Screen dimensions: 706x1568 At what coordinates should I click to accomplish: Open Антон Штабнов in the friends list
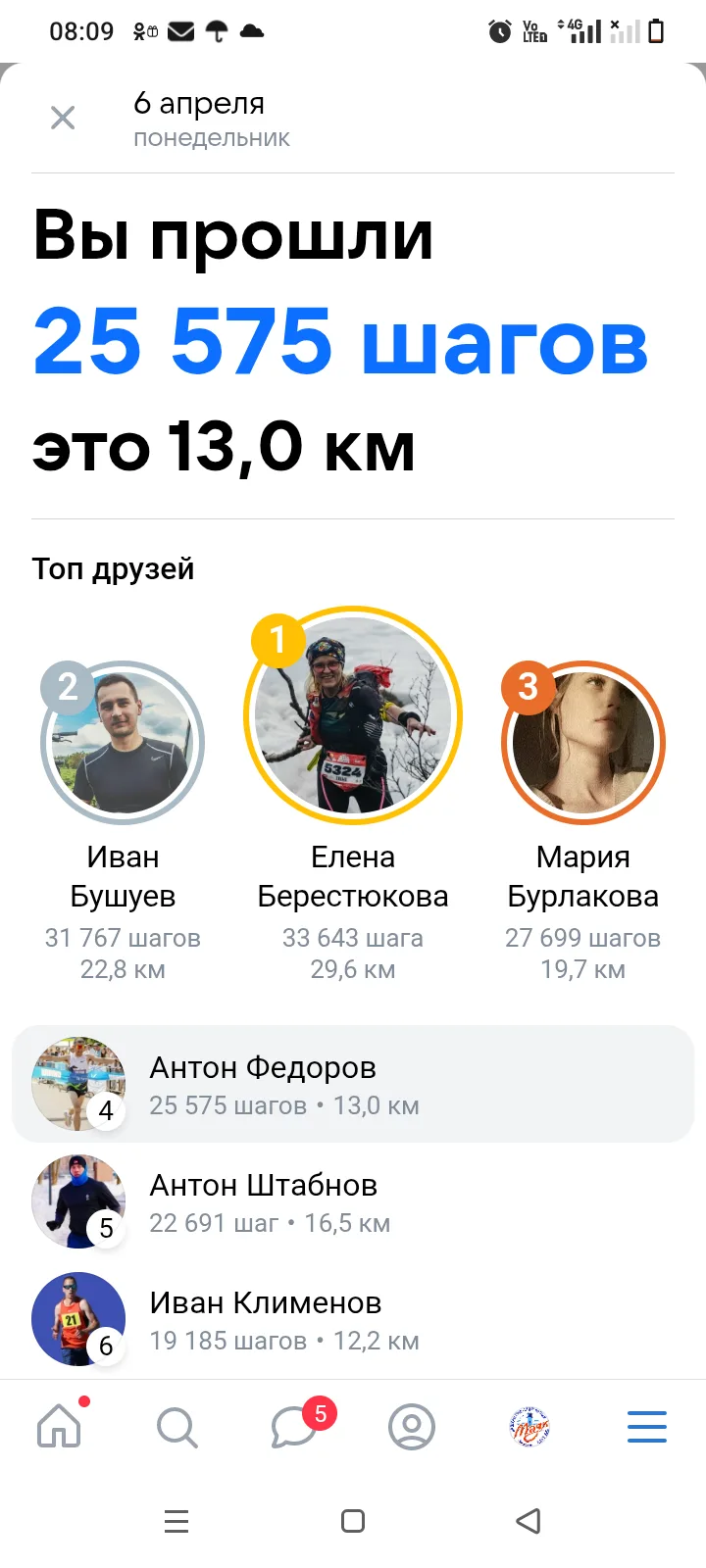353,1201
